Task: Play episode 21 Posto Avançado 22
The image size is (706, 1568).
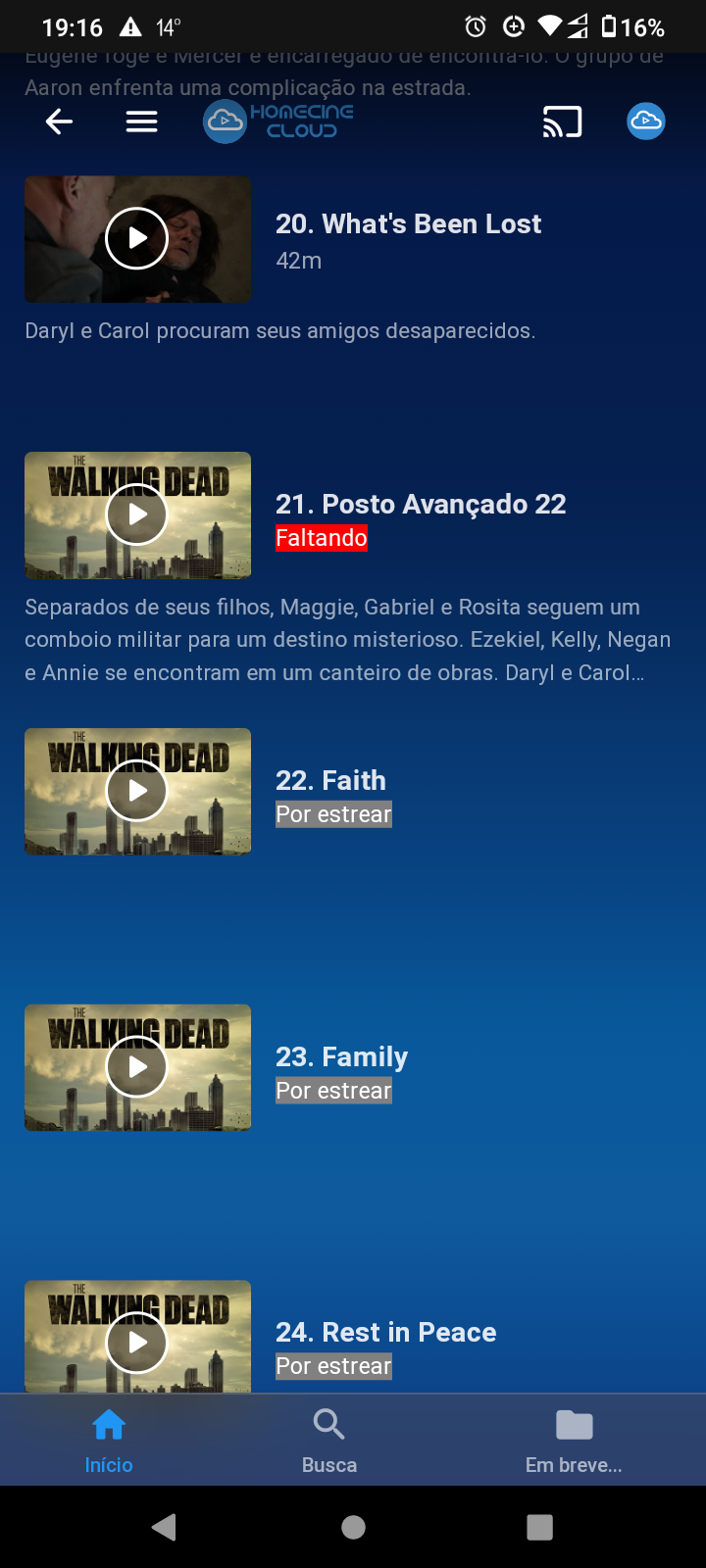Action: click(136, 514)
